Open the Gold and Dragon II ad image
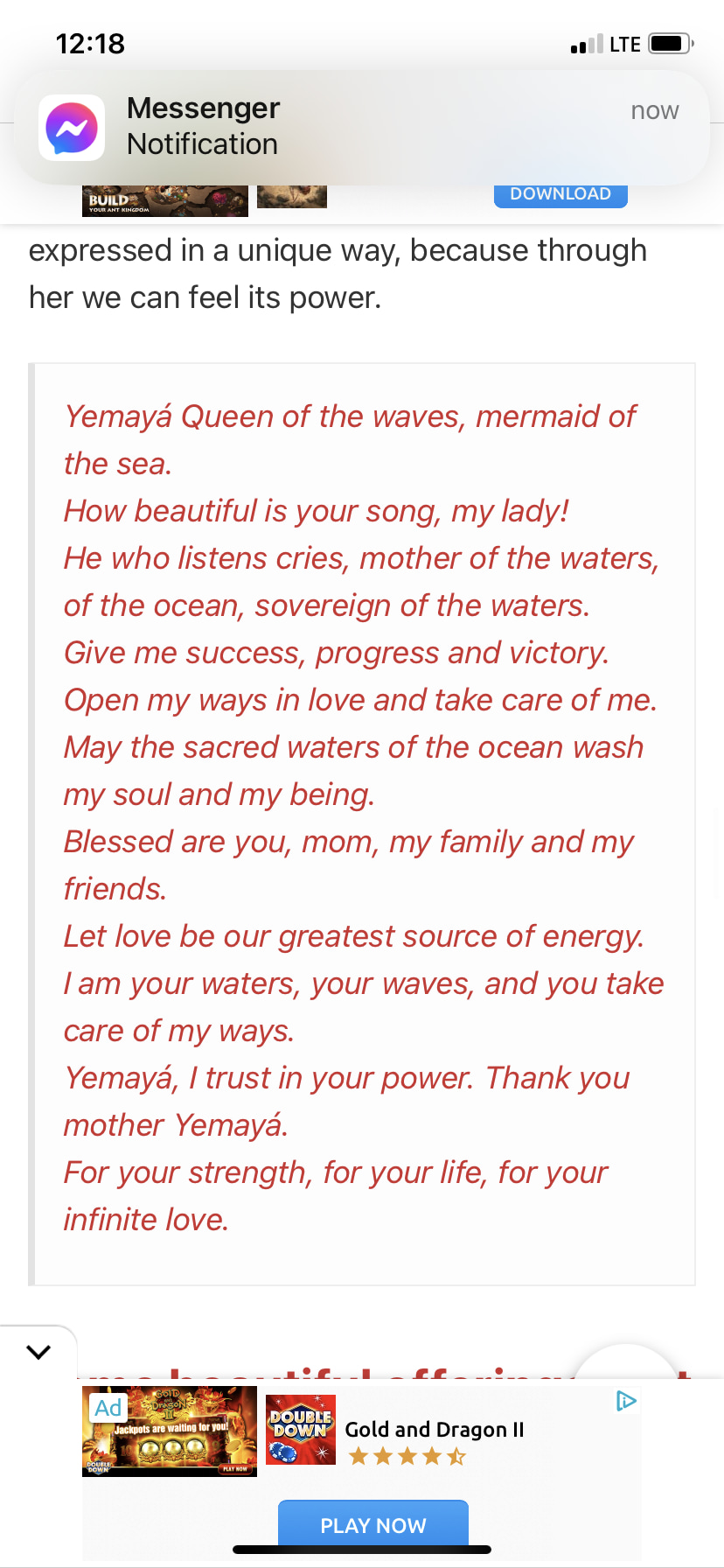Screen dimensions: 724x1568 170,1431
